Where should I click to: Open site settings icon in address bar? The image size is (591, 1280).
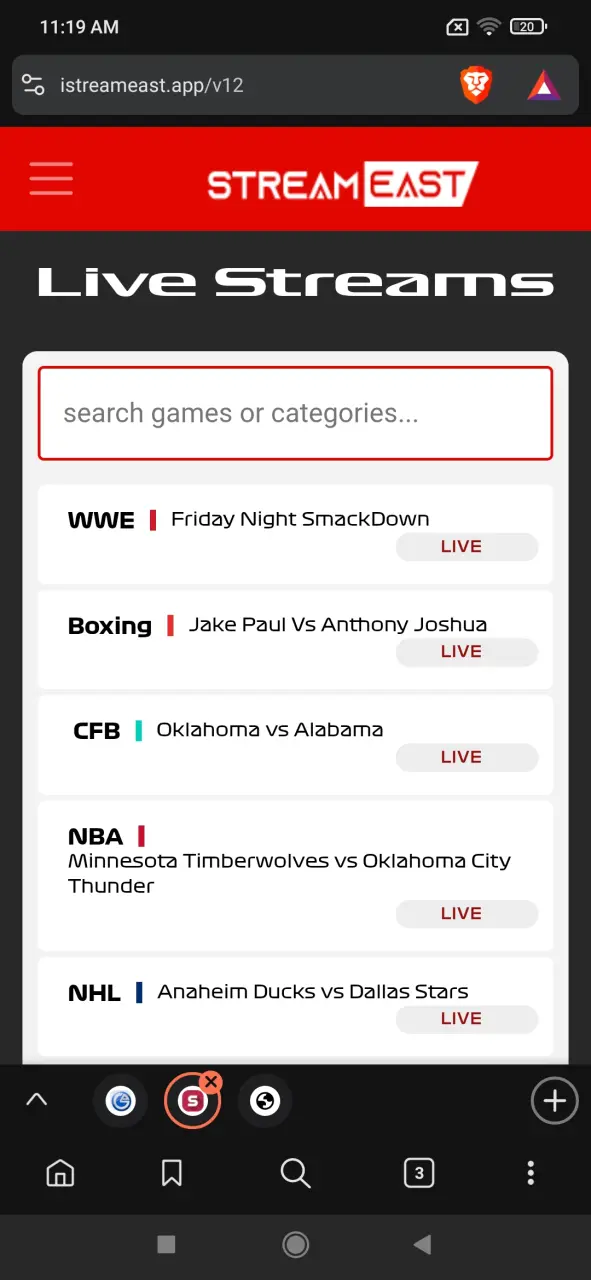[33, 85]
